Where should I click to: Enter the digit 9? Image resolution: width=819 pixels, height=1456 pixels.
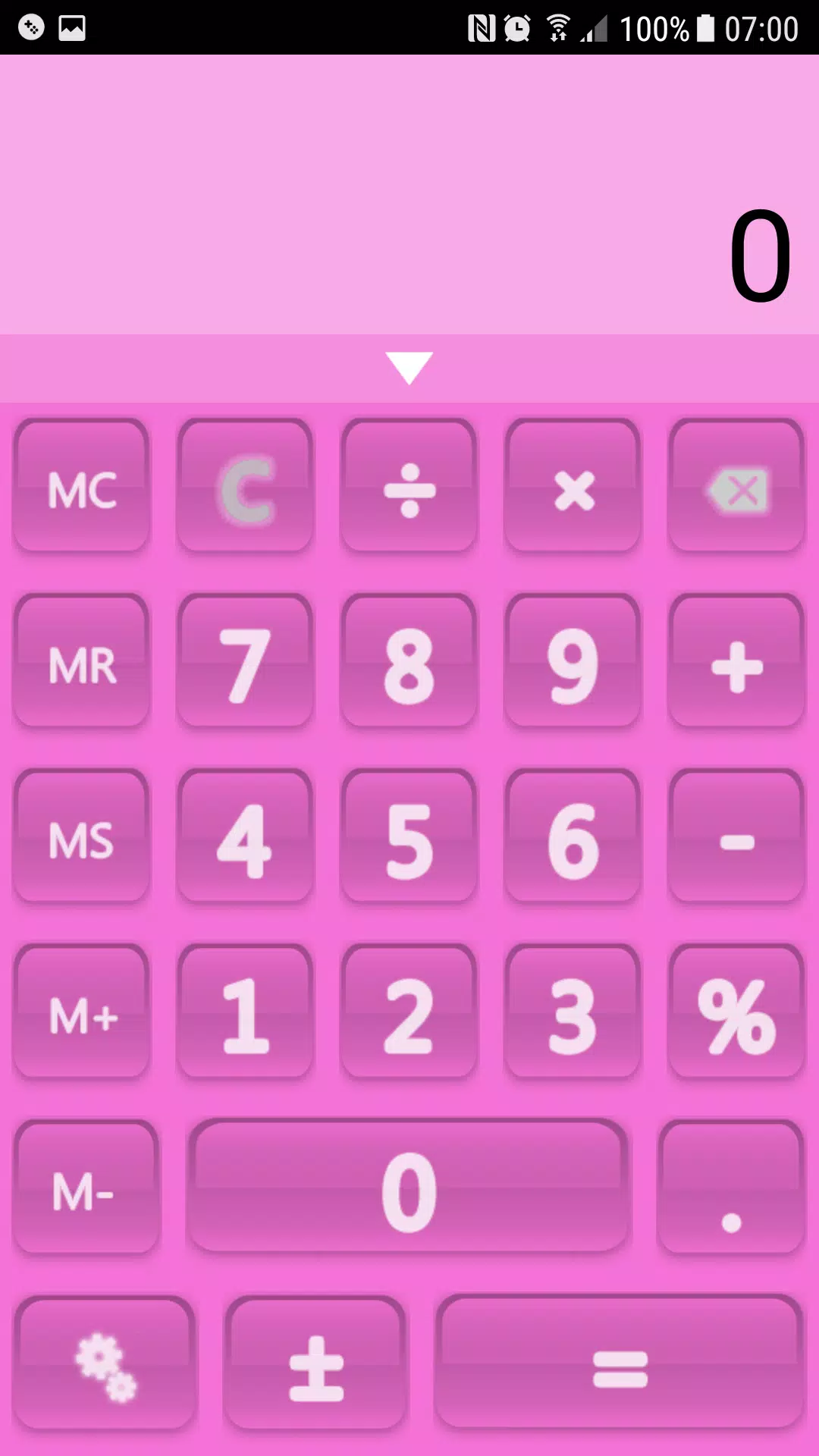click(x=573, y=662)
